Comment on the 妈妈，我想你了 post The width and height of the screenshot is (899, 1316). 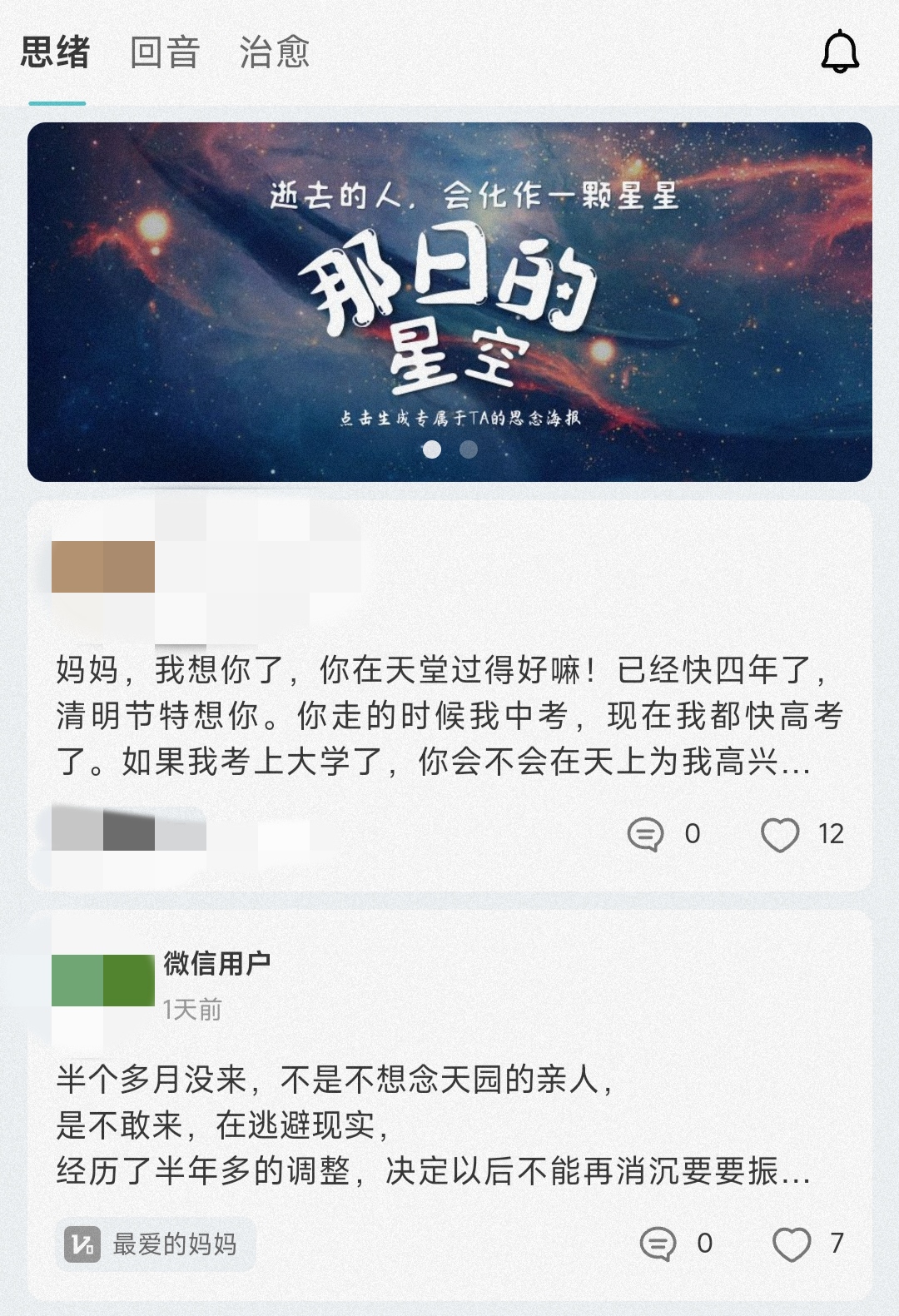[x=646, y=834]
